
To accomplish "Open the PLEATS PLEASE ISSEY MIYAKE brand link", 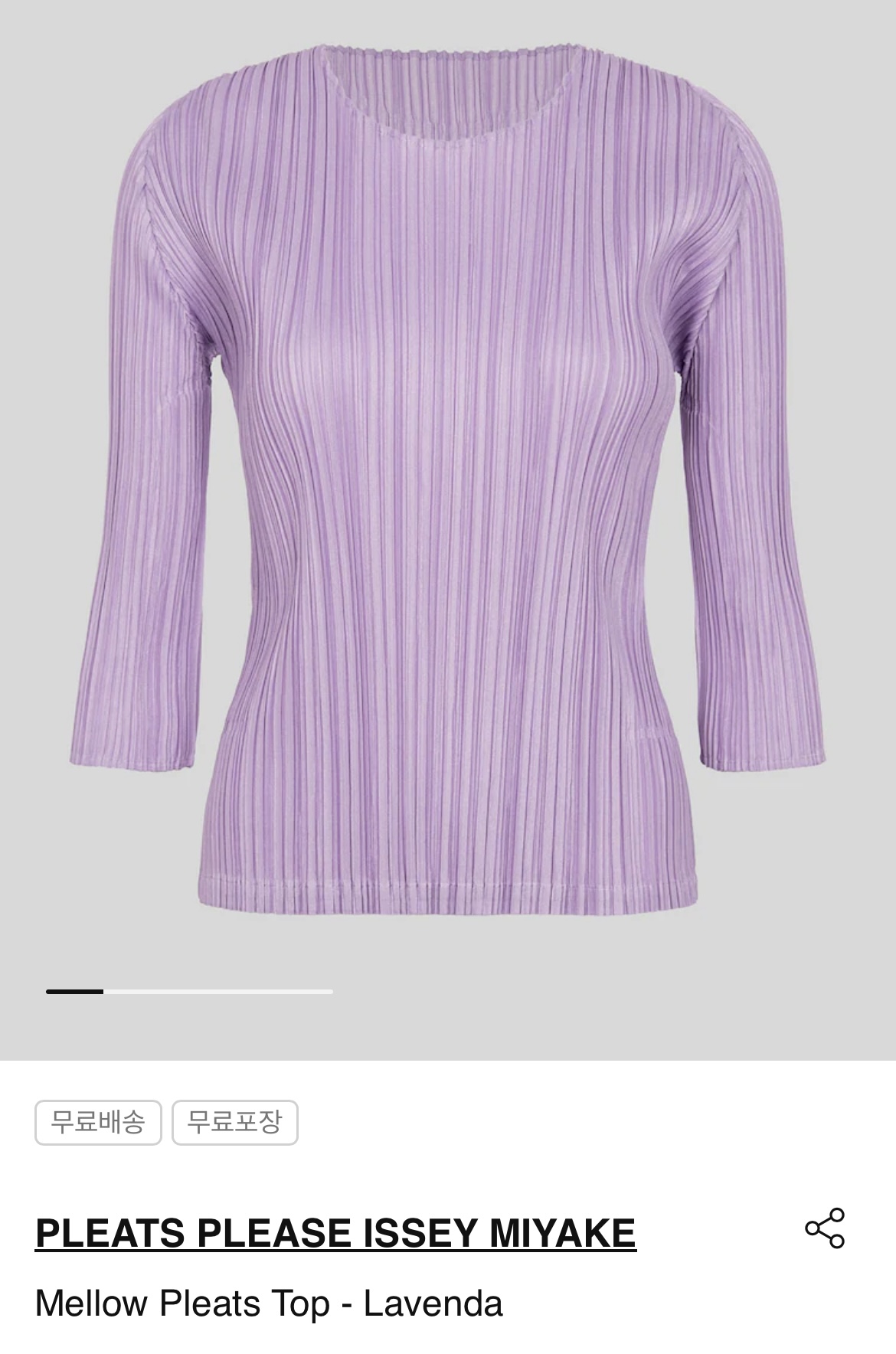I will [335, 1233].
